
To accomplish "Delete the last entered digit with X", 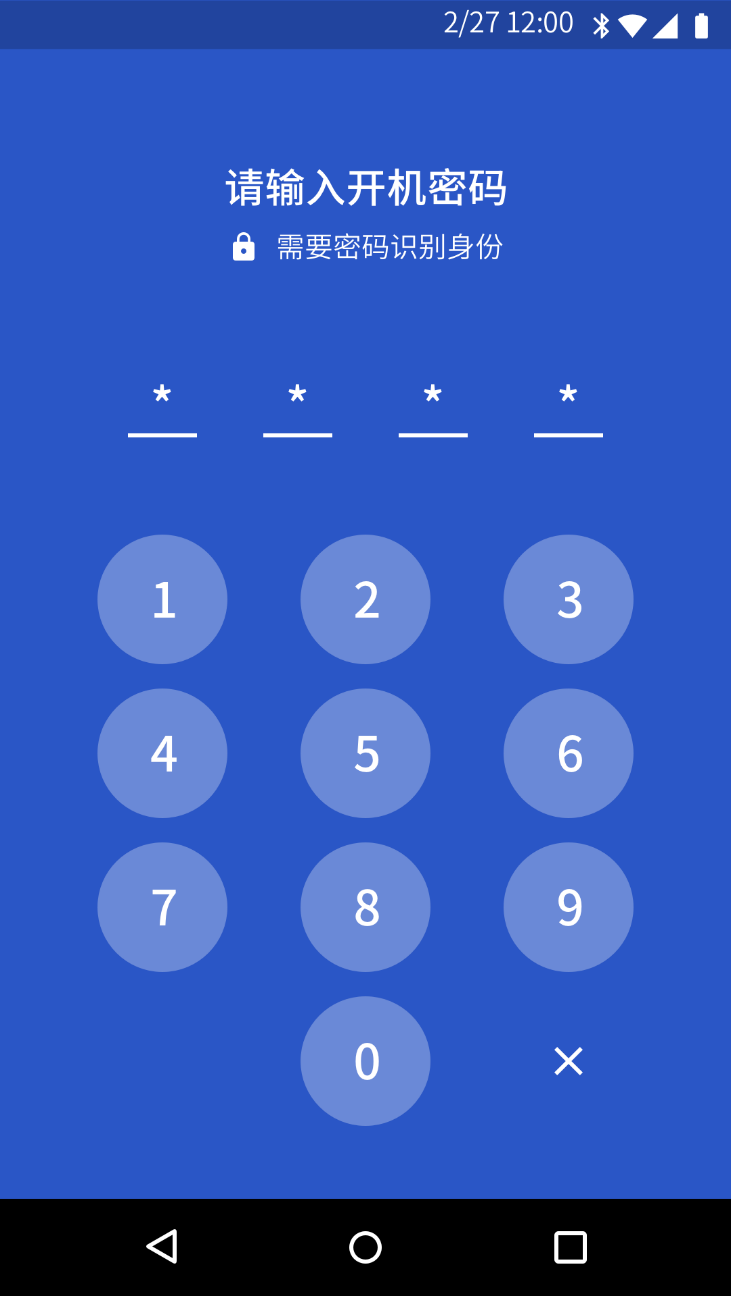I will click(x=568, y=1061).
